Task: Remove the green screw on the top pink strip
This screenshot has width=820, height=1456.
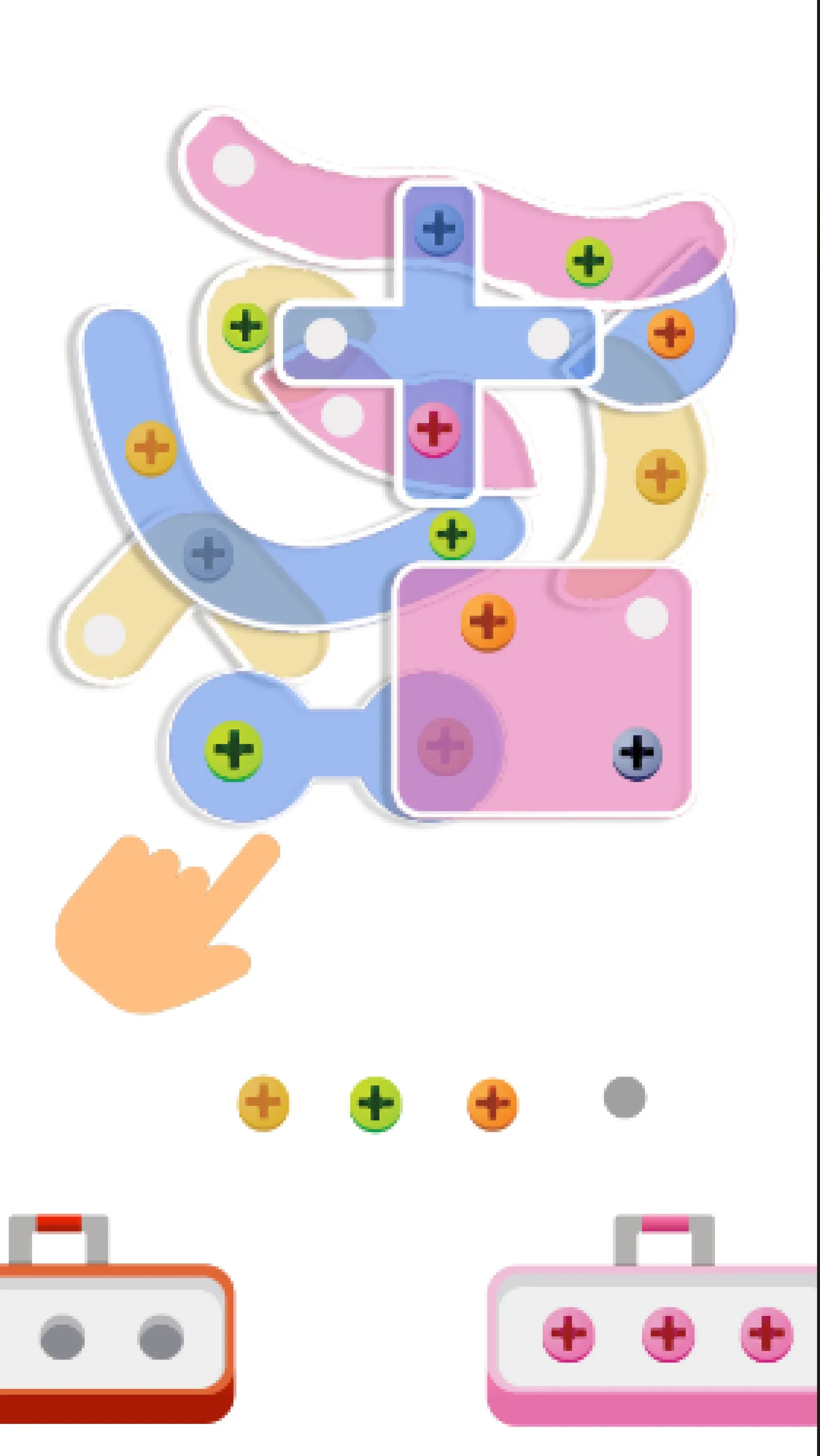Action: click(x=589, y=262)
